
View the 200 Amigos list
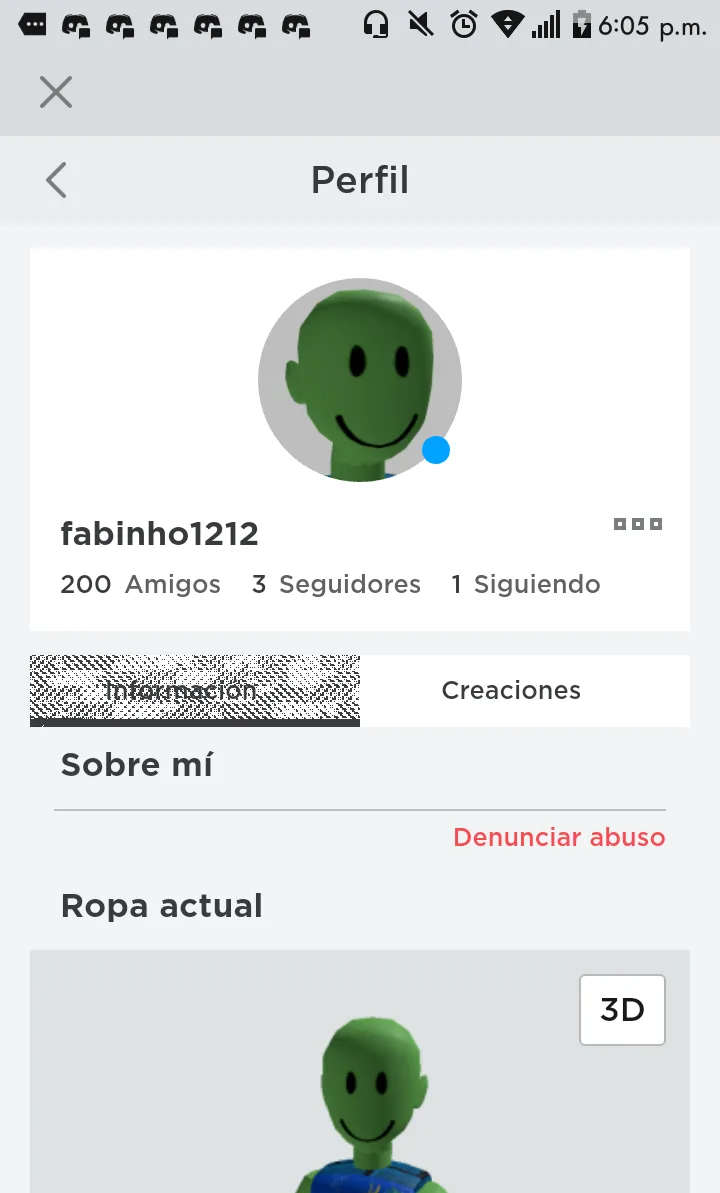click(141, 584)
